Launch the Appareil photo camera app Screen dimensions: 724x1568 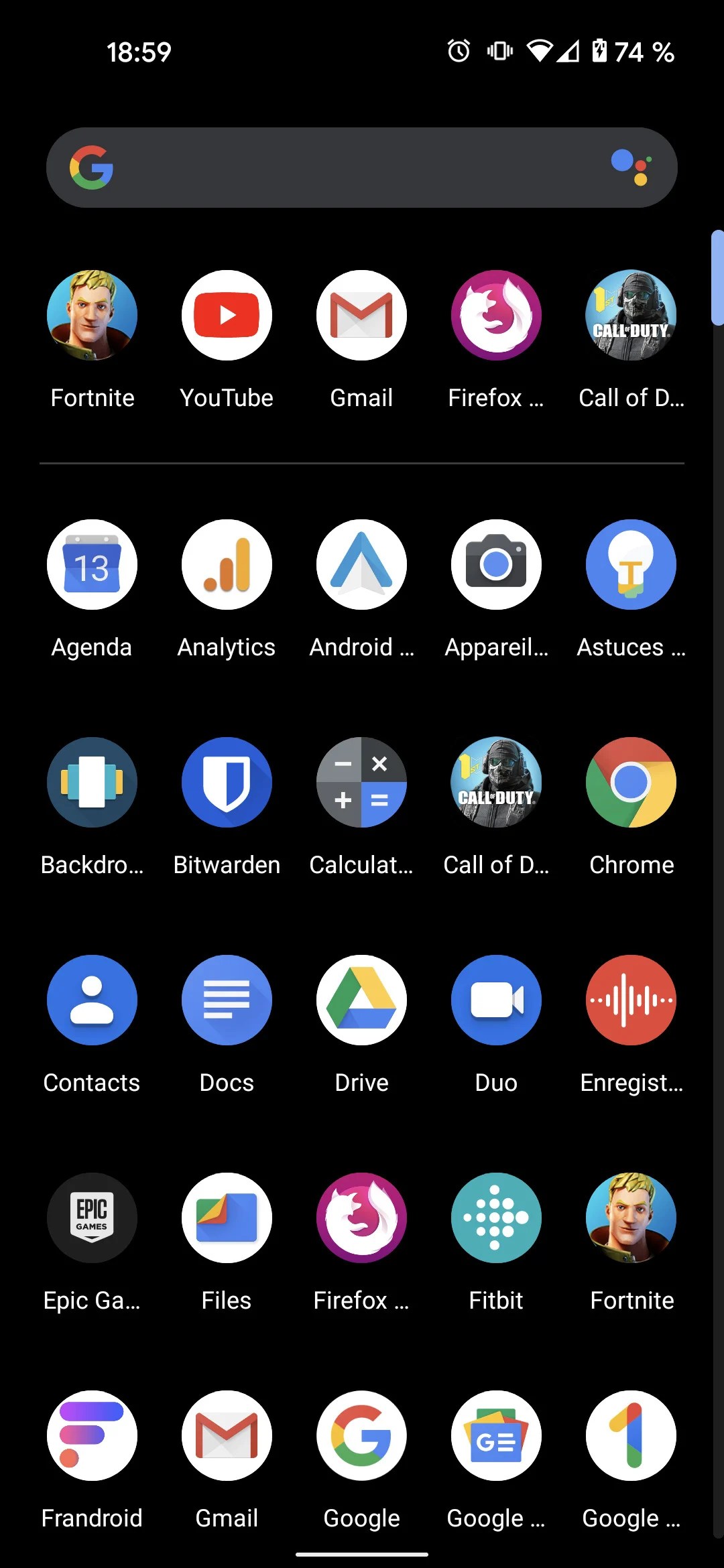pyautogui.click(x=496, y=565)
